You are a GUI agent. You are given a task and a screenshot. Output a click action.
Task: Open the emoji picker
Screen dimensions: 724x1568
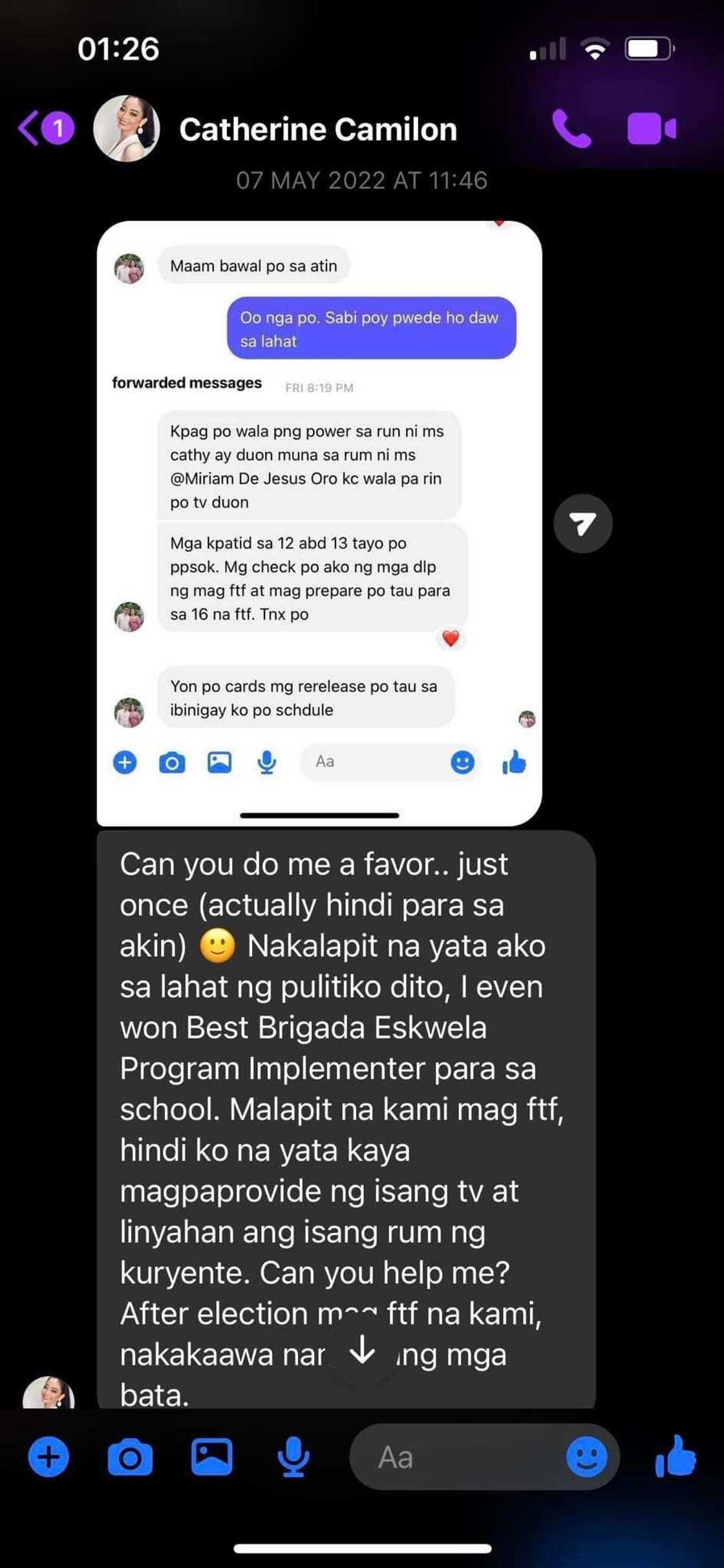[586, 1457]
